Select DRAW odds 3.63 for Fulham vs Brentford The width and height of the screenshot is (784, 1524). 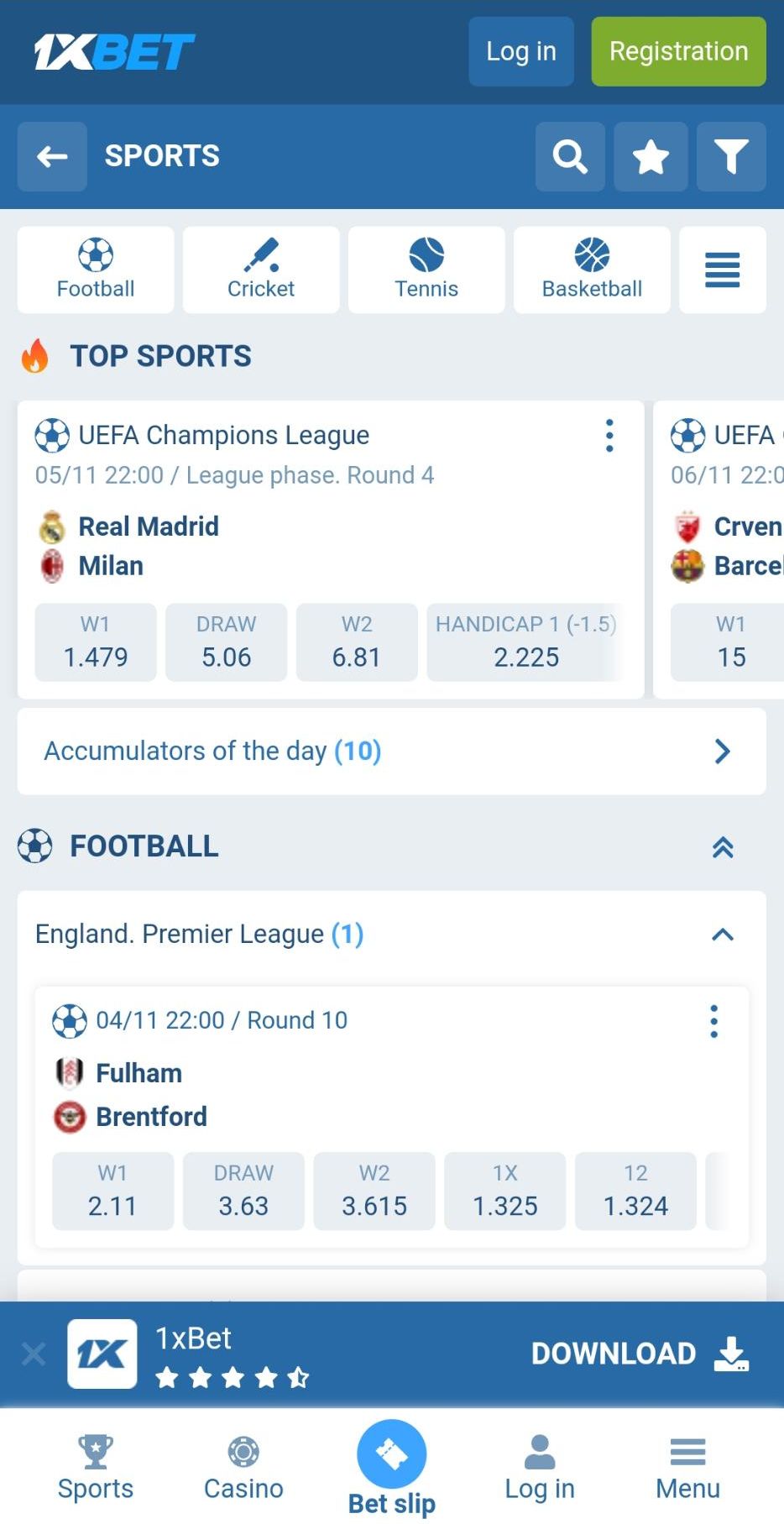point(243,1191)
